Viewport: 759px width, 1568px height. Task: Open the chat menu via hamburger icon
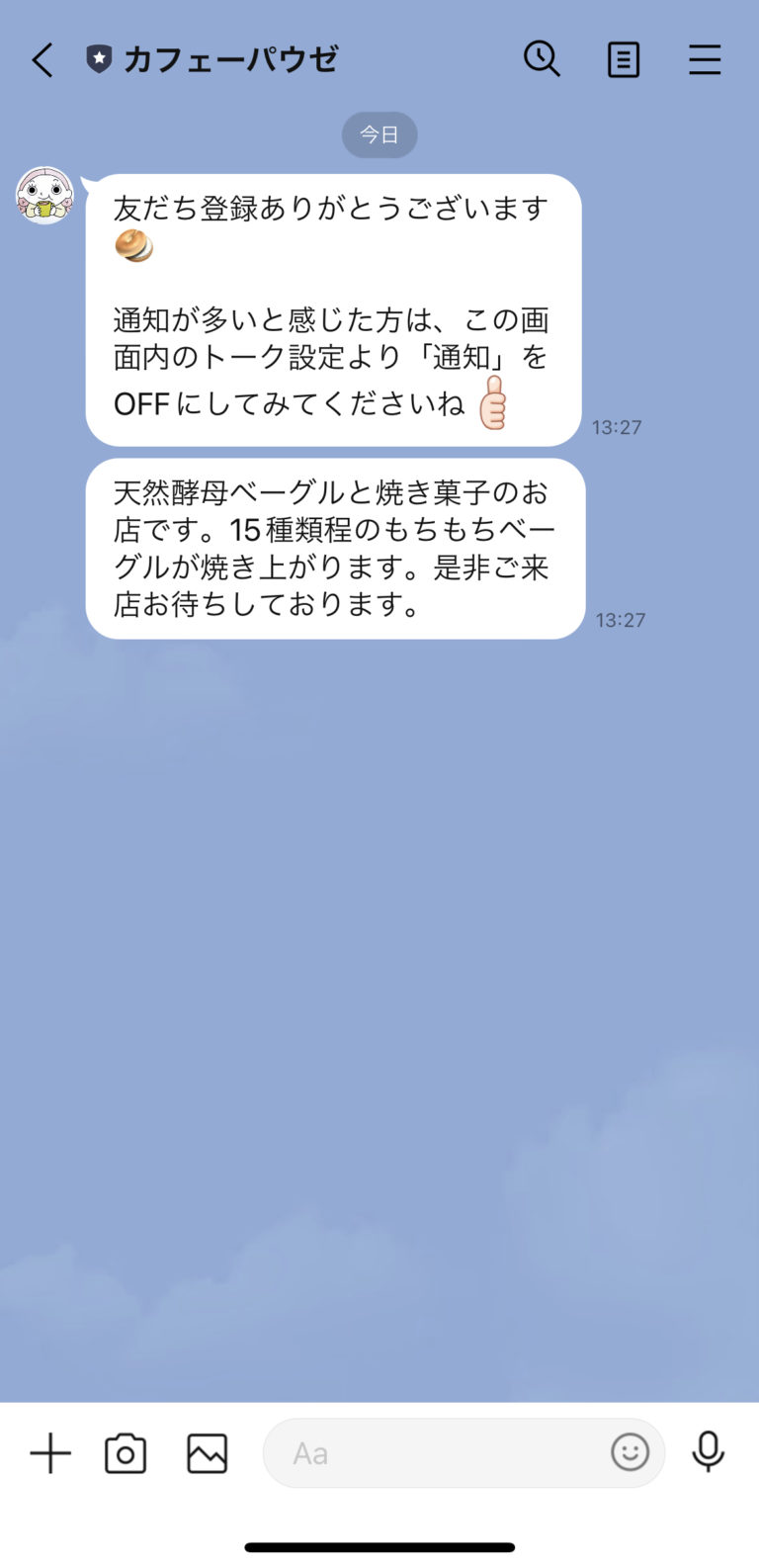(x=705, y=59)
